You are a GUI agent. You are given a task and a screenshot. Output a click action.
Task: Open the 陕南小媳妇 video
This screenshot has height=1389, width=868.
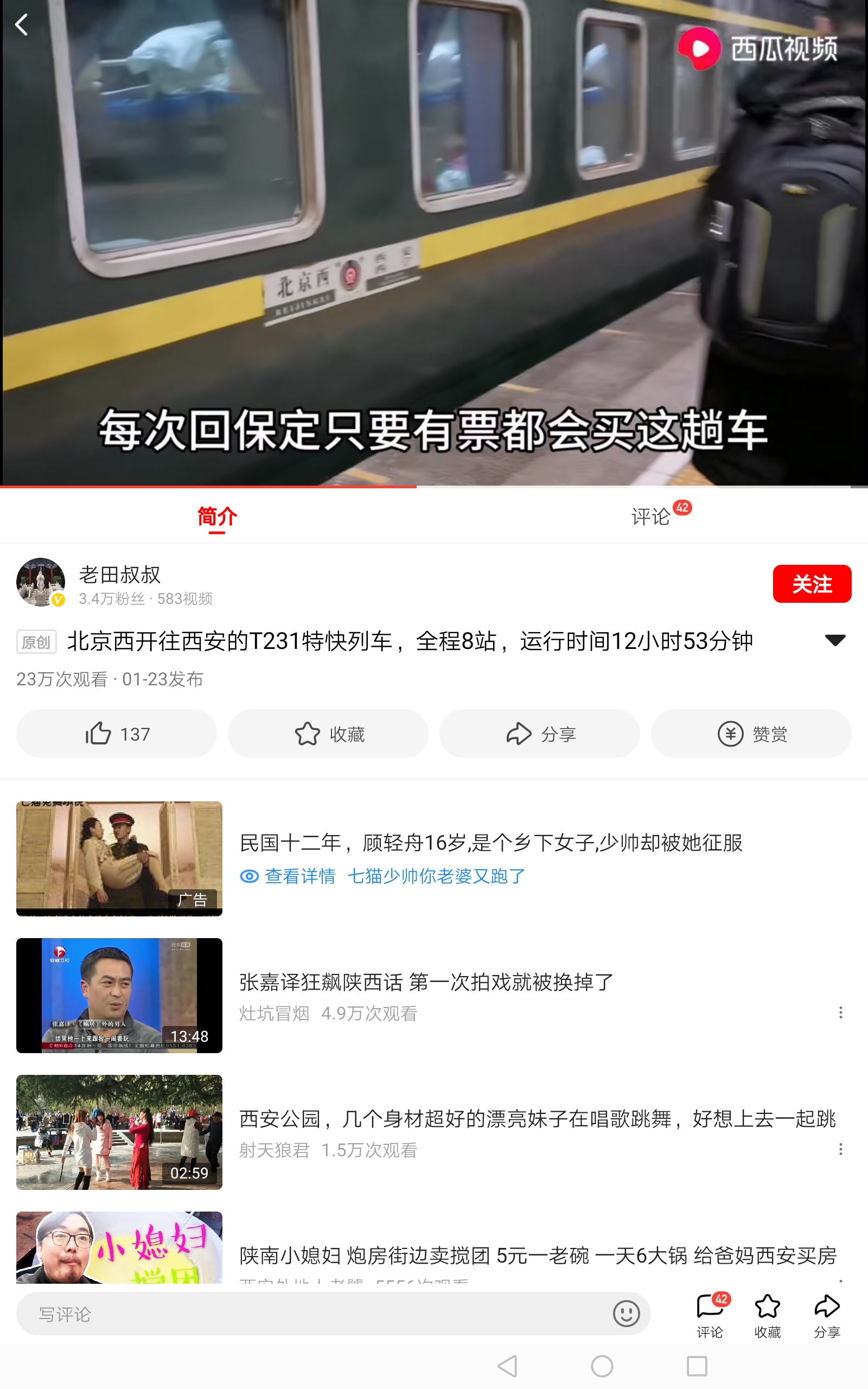(x=538, y=1256)
